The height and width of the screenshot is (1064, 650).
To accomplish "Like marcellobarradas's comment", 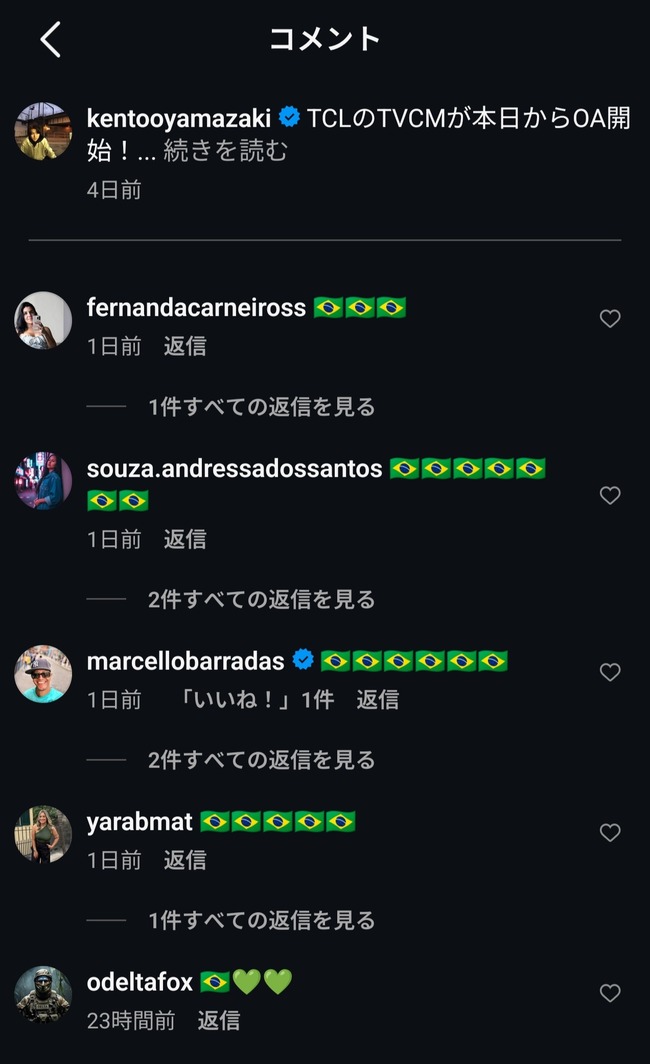I will (x=610, y=672).
